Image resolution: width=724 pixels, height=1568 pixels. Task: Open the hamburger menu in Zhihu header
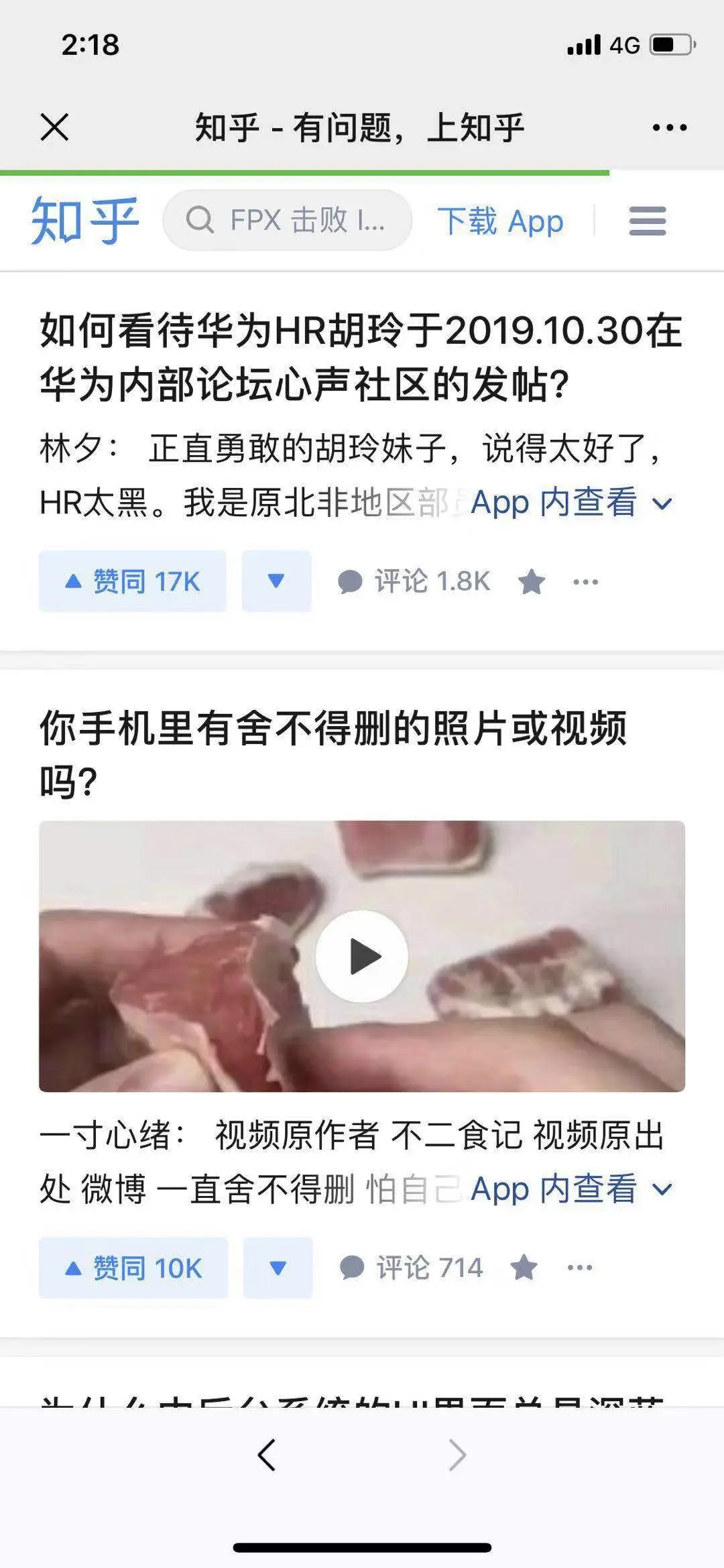pyautogui.click(x=647, y=221)
